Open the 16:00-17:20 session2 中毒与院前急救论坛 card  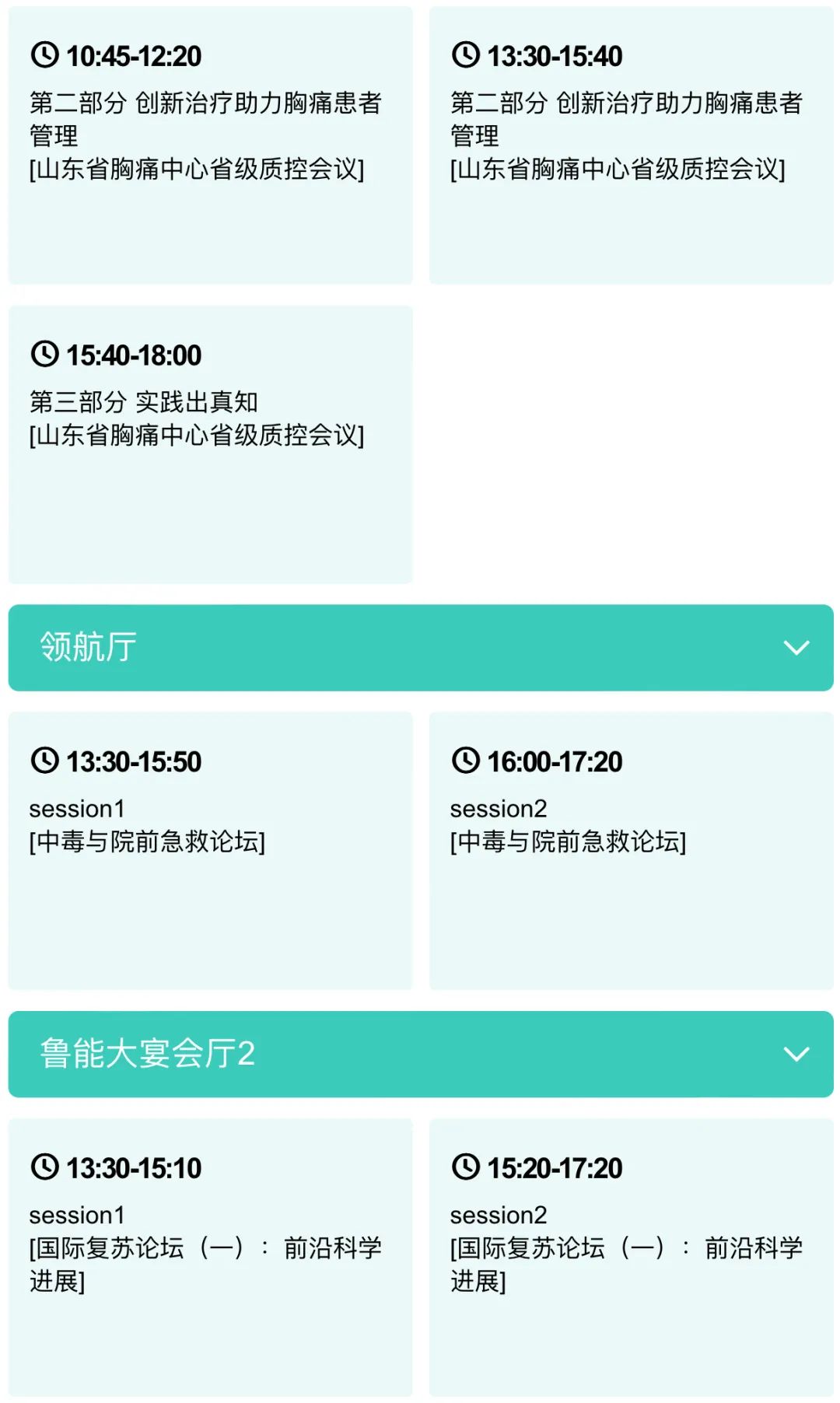coord(631,851)
